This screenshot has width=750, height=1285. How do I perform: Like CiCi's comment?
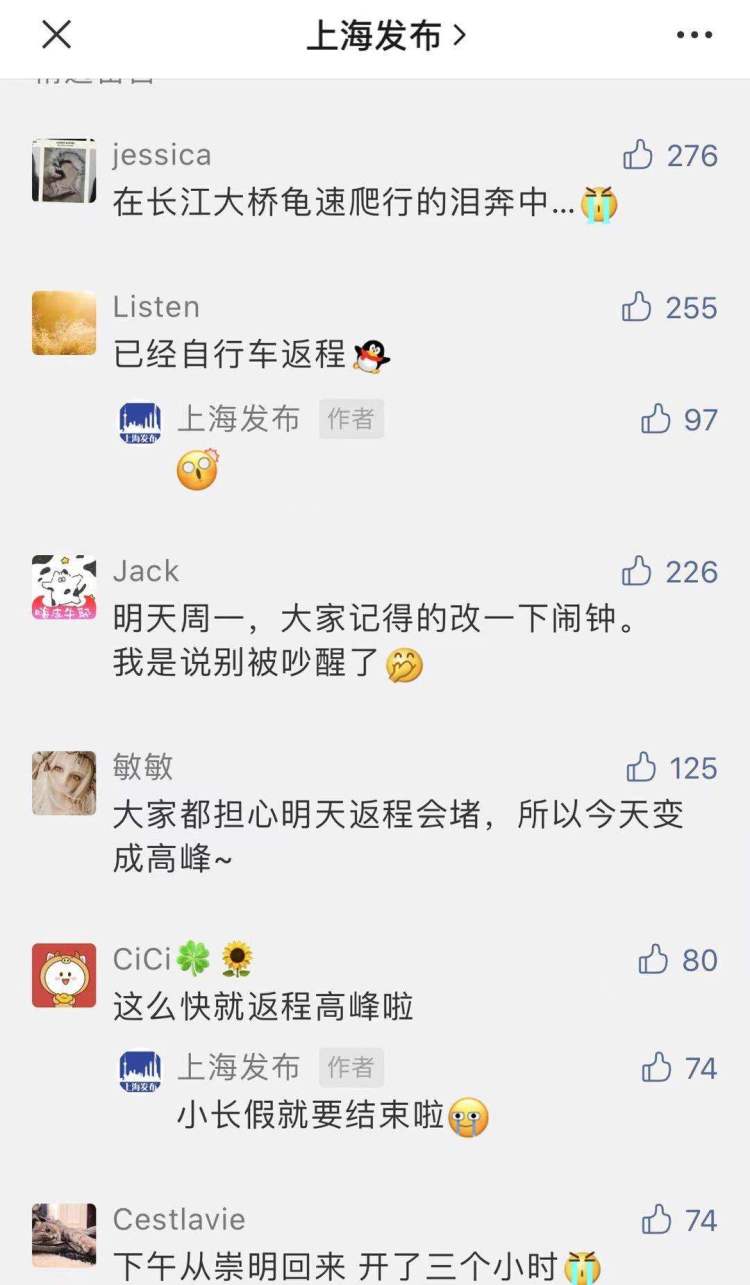653,960
